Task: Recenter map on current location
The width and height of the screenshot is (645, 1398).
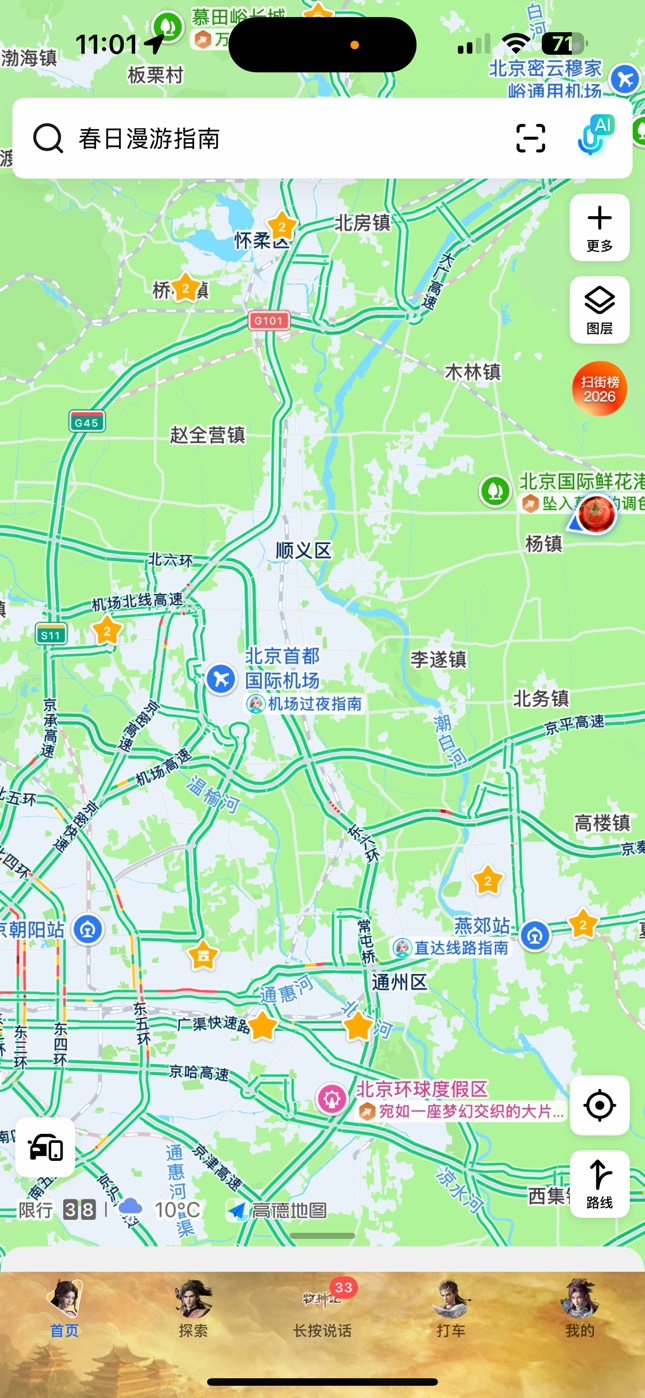Action: [599, 1105]
